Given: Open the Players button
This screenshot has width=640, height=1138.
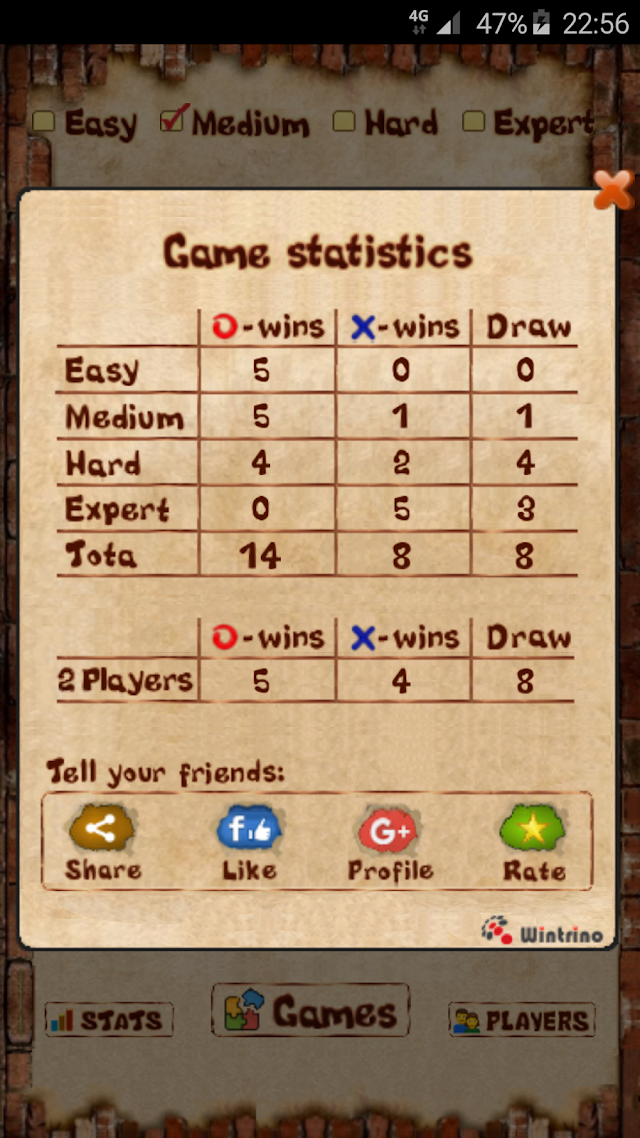Looking at the screenshot, I should [522, 1020].
